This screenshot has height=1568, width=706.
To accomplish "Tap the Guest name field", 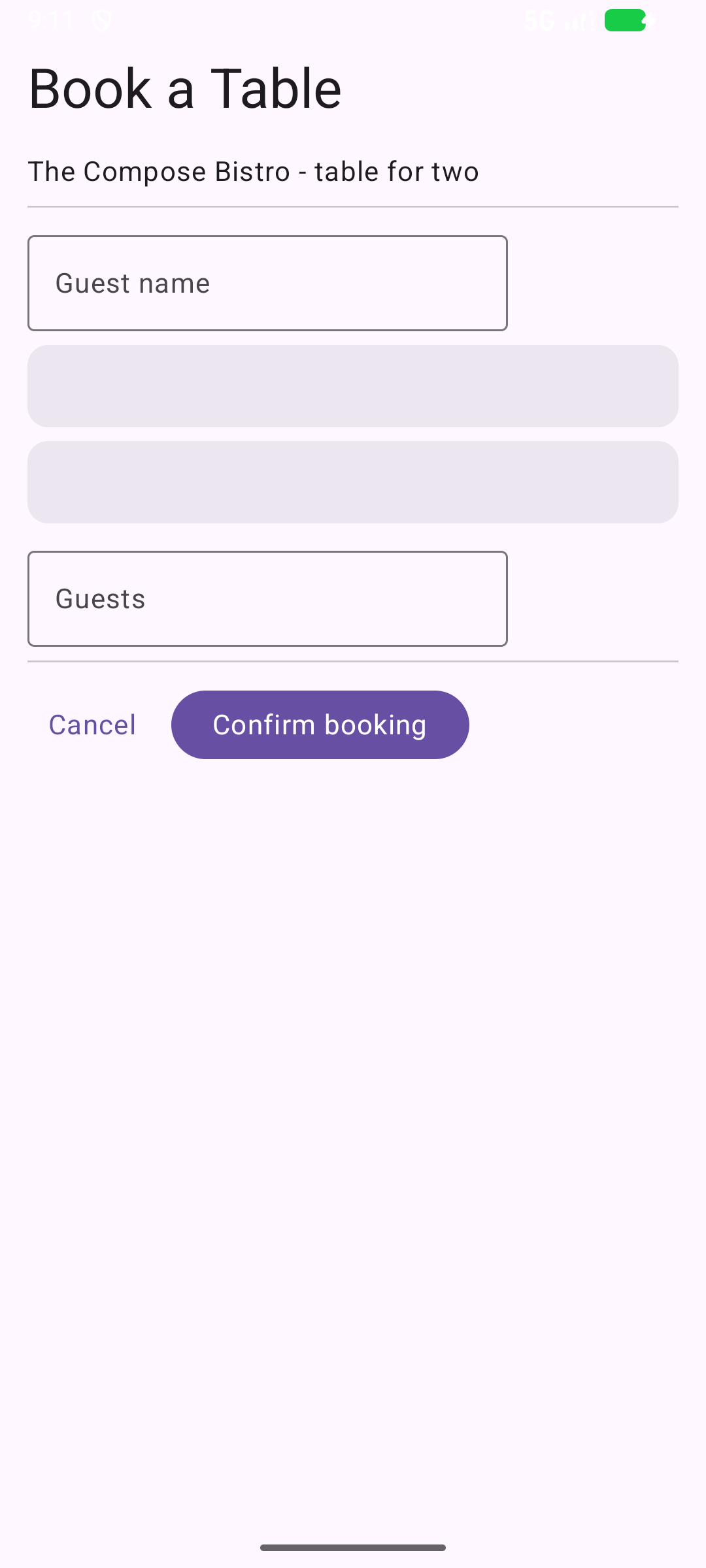I will tap(267, 283).
